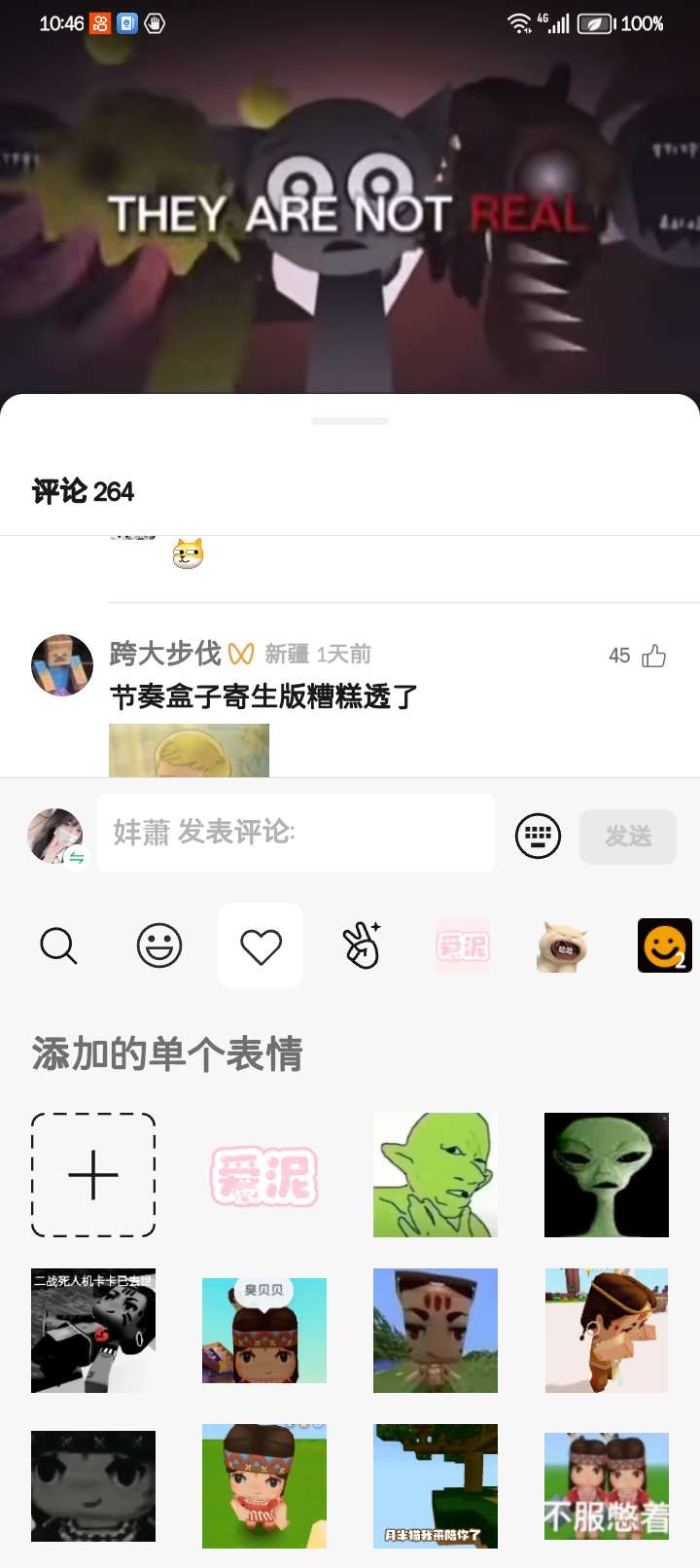Switch to the 爱泥 sticker pack tab
The image size is (700, 1568).
coord(463,945)
